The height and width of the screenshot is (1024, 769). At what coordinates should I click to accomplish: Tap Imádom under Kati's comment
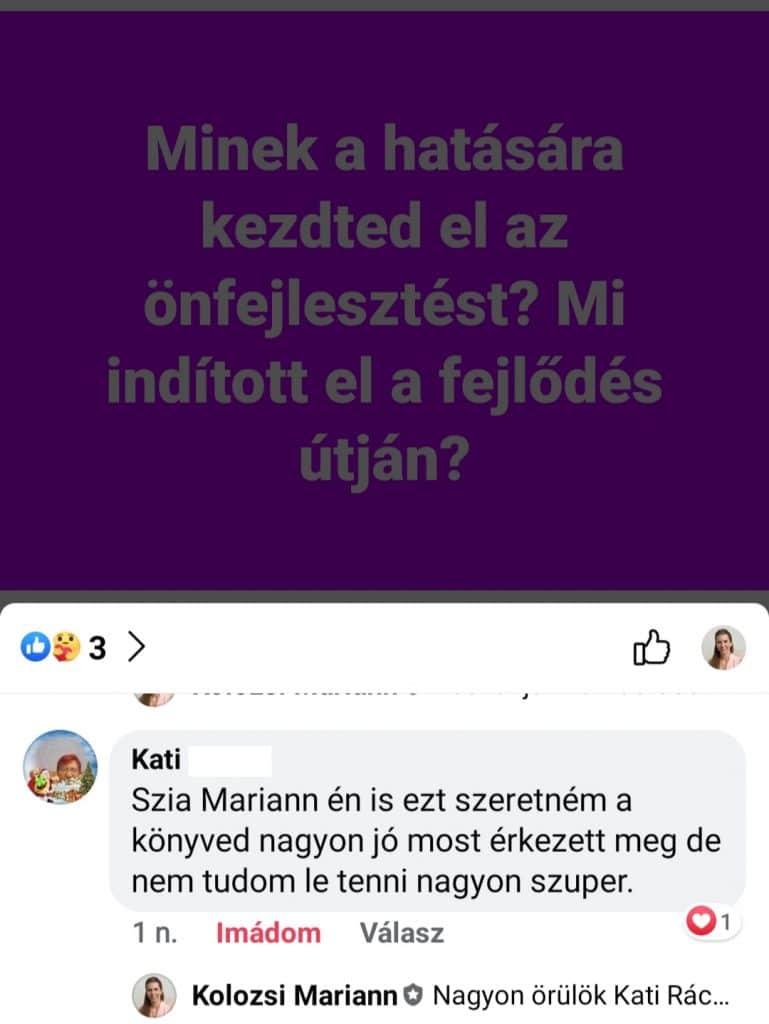point(268,934)
